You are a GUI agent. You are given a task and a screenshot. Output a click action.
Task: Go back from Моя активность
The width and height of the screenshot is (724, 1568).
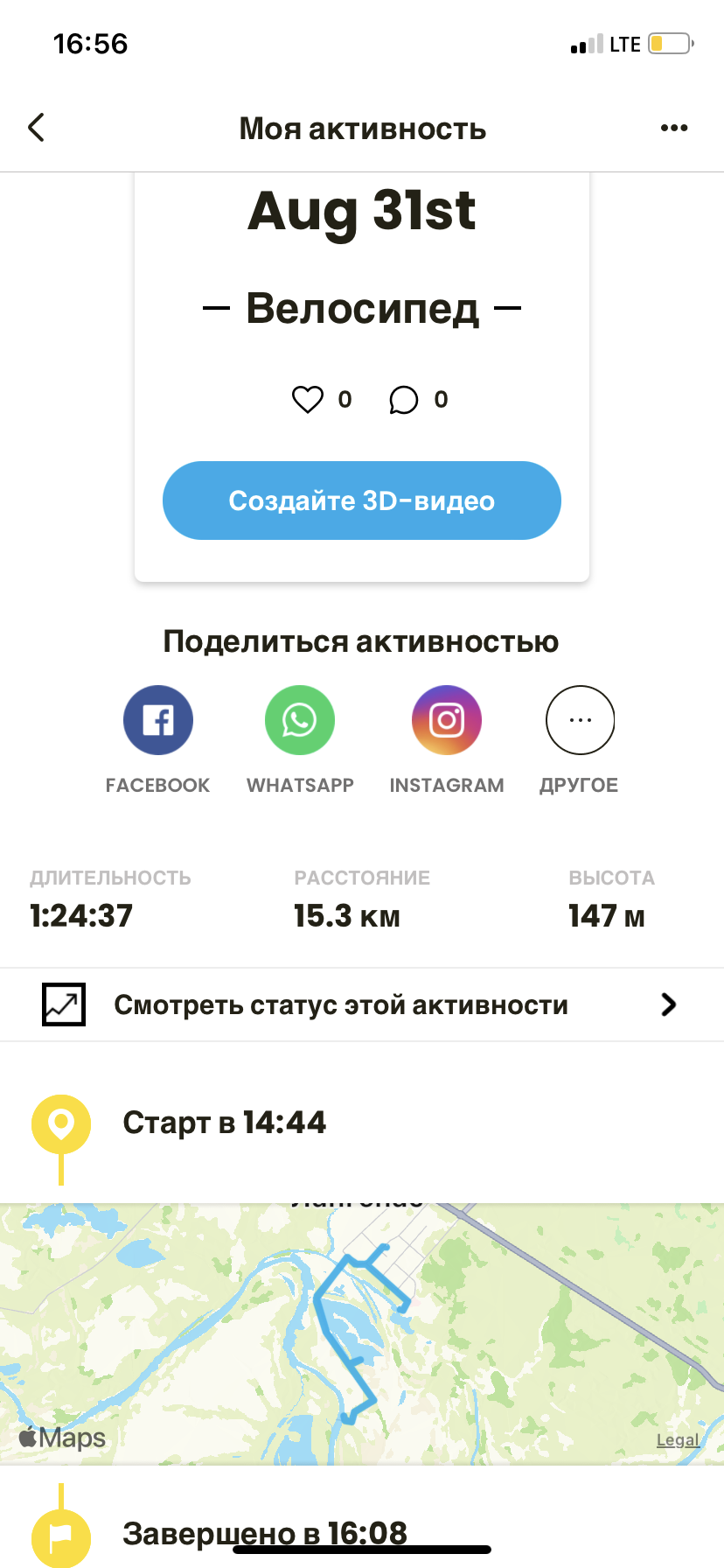[37, 128]
